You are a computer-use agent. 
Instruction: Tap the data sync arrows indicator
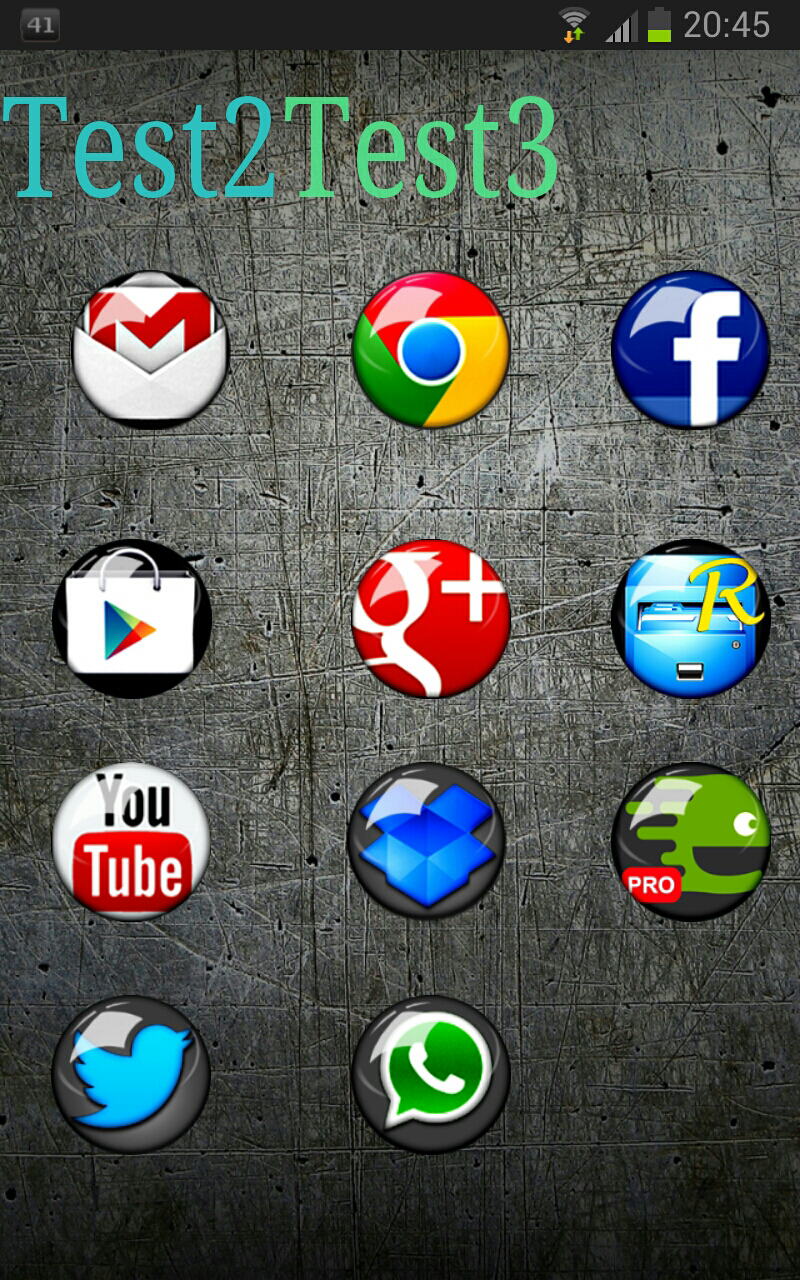(x=573, y=35)
